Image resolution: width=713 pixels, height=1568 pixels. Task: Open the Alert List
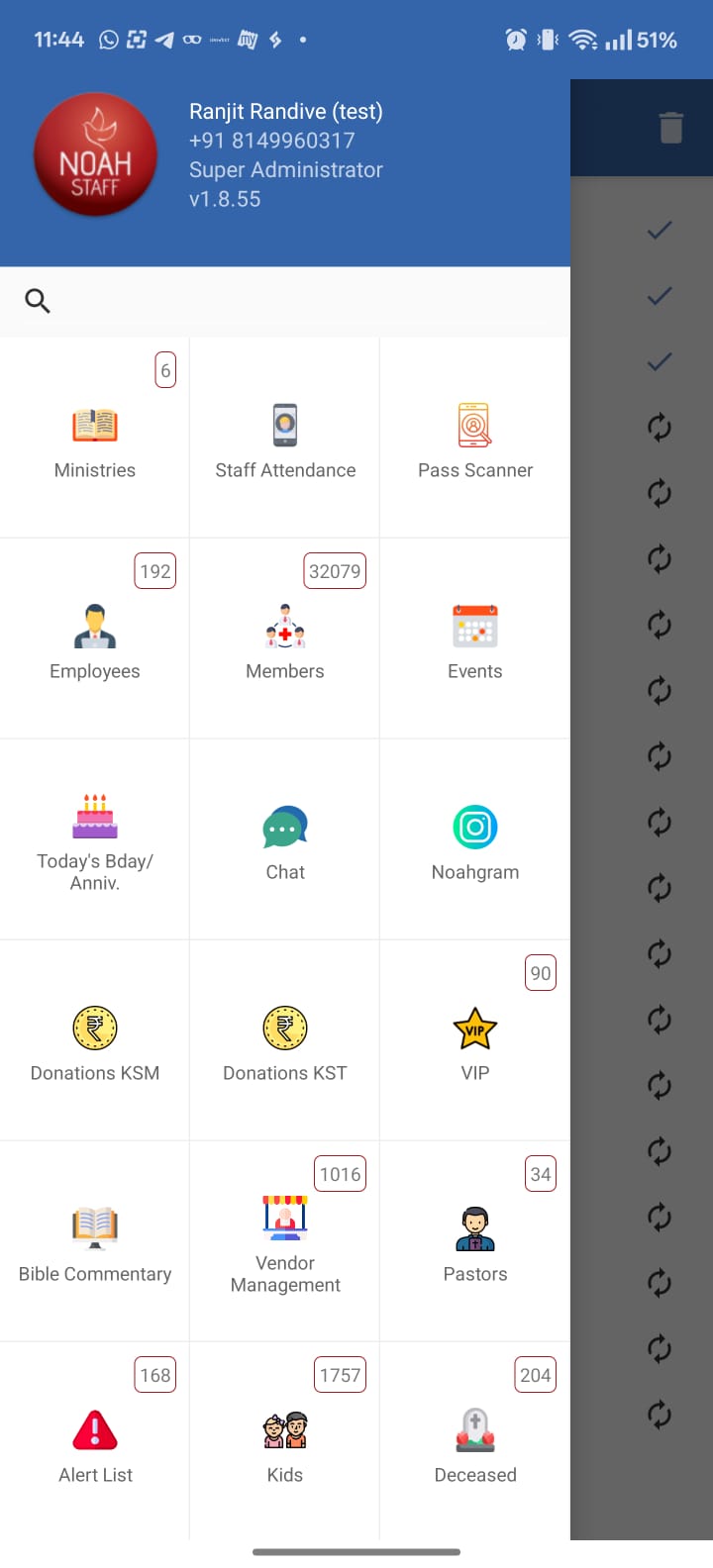(95, 1443)
